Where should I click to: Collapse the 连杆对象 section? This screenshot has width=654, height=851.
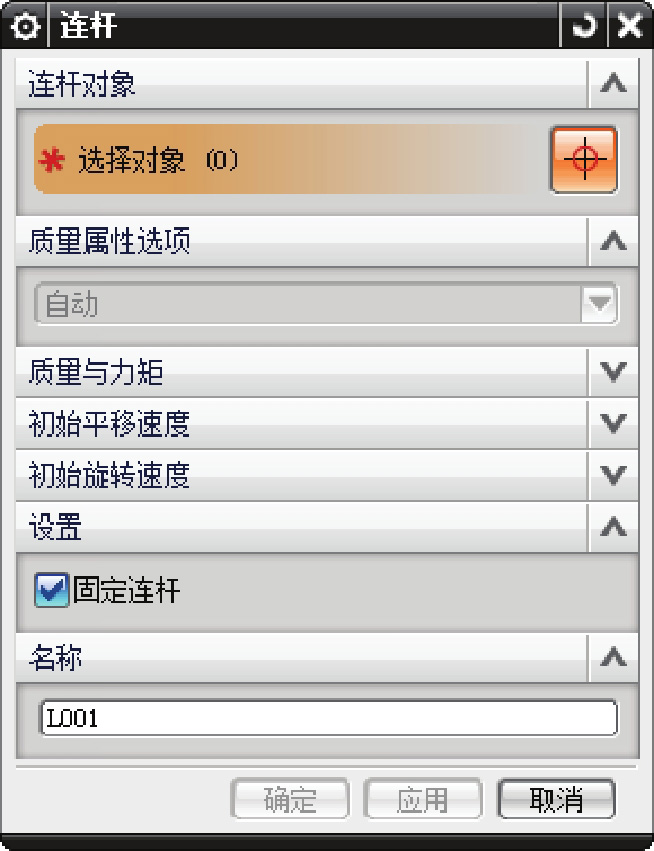click(x=613, y=85)
